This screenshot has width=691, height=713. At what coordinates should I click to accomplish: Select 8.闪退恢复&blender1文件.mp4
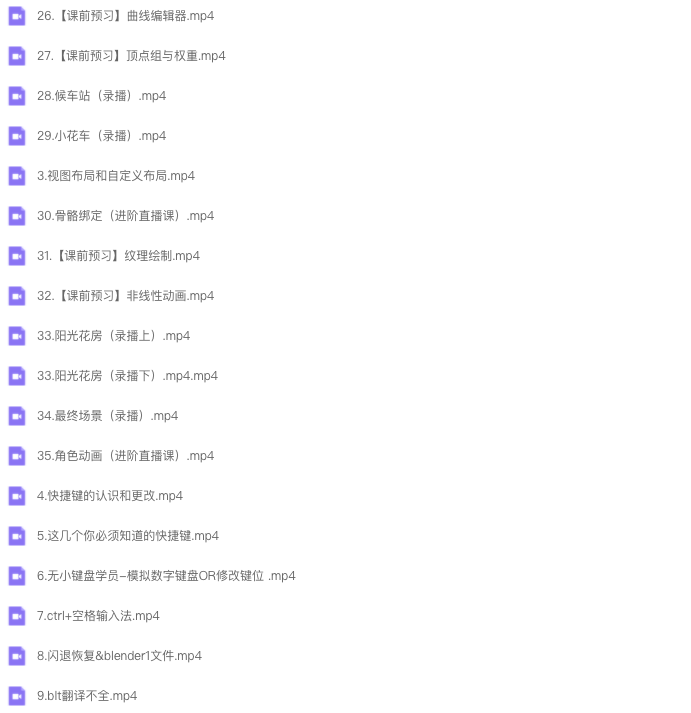(119, 656)
